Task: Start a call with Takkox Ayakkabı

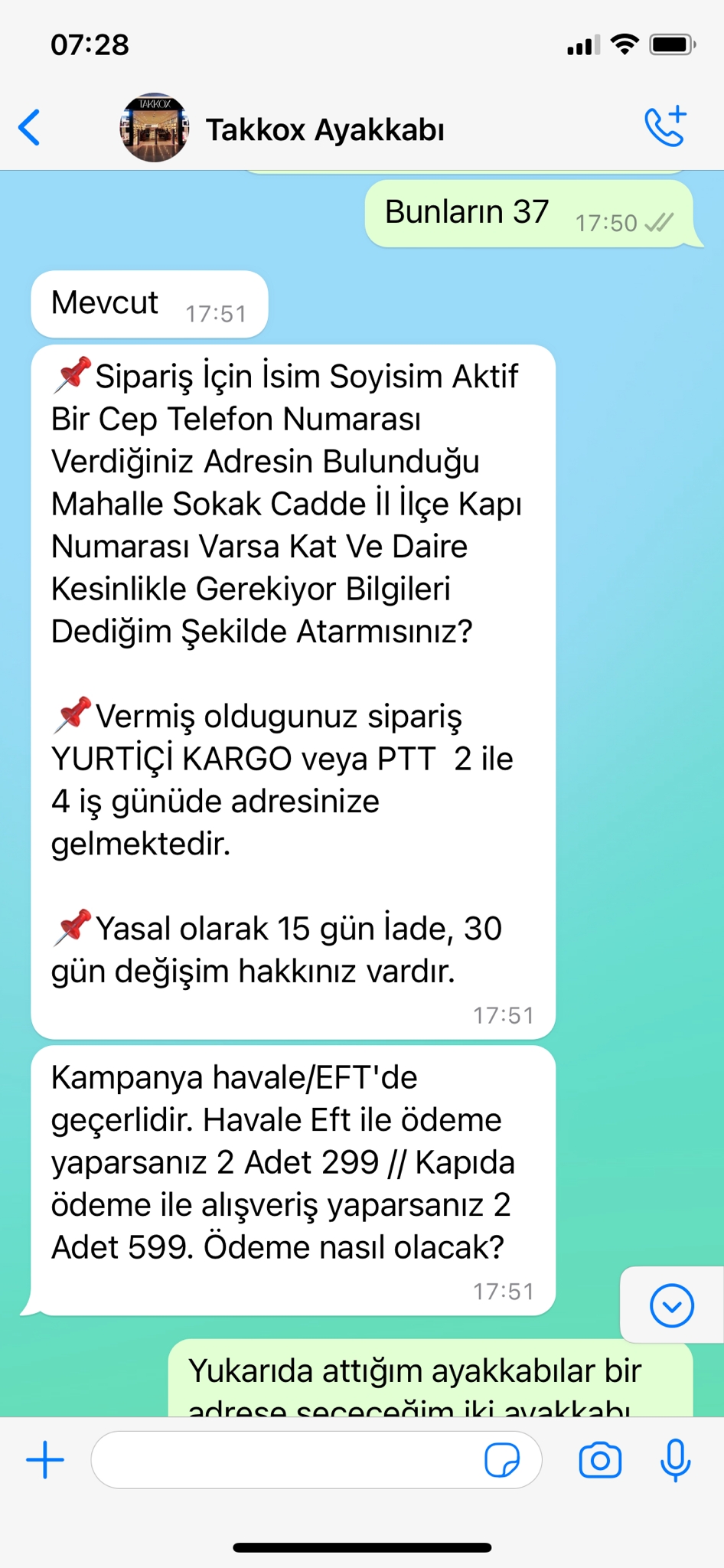Action: click(x=665, y=127)
